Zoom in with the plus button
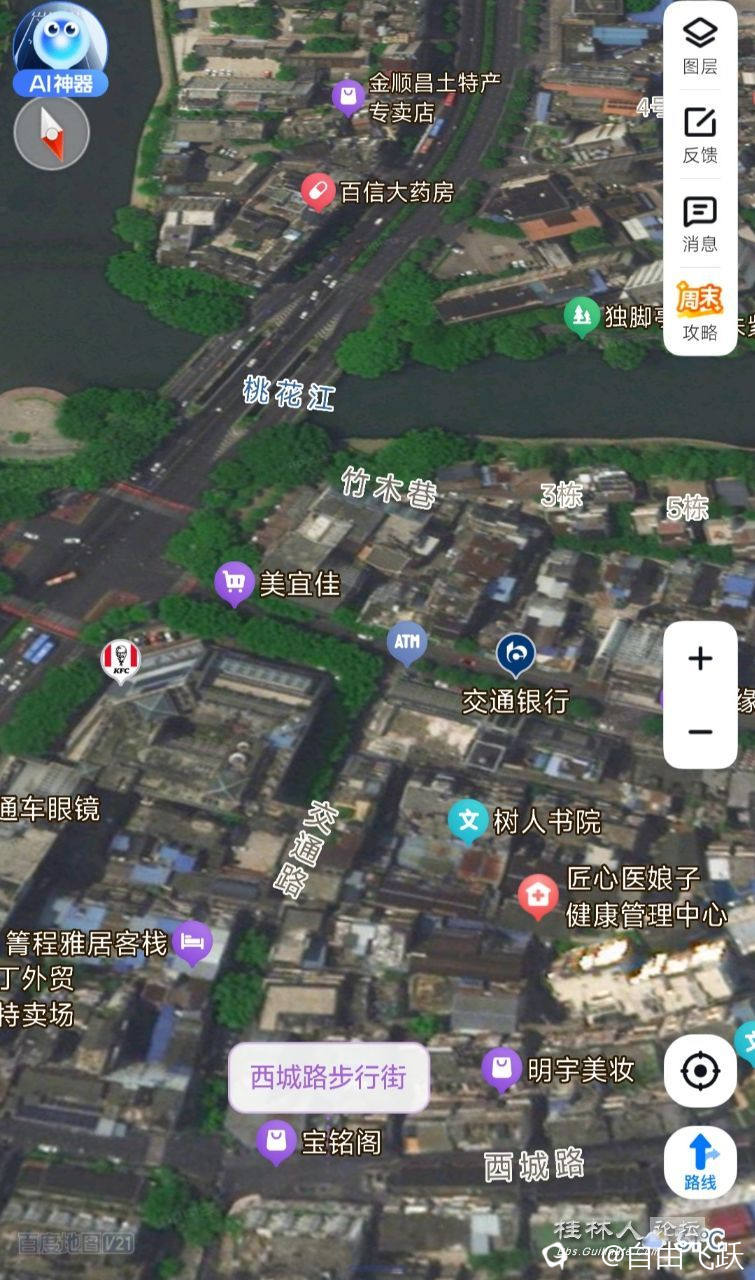The image size is (755, 1280). [x=700, y=658]
